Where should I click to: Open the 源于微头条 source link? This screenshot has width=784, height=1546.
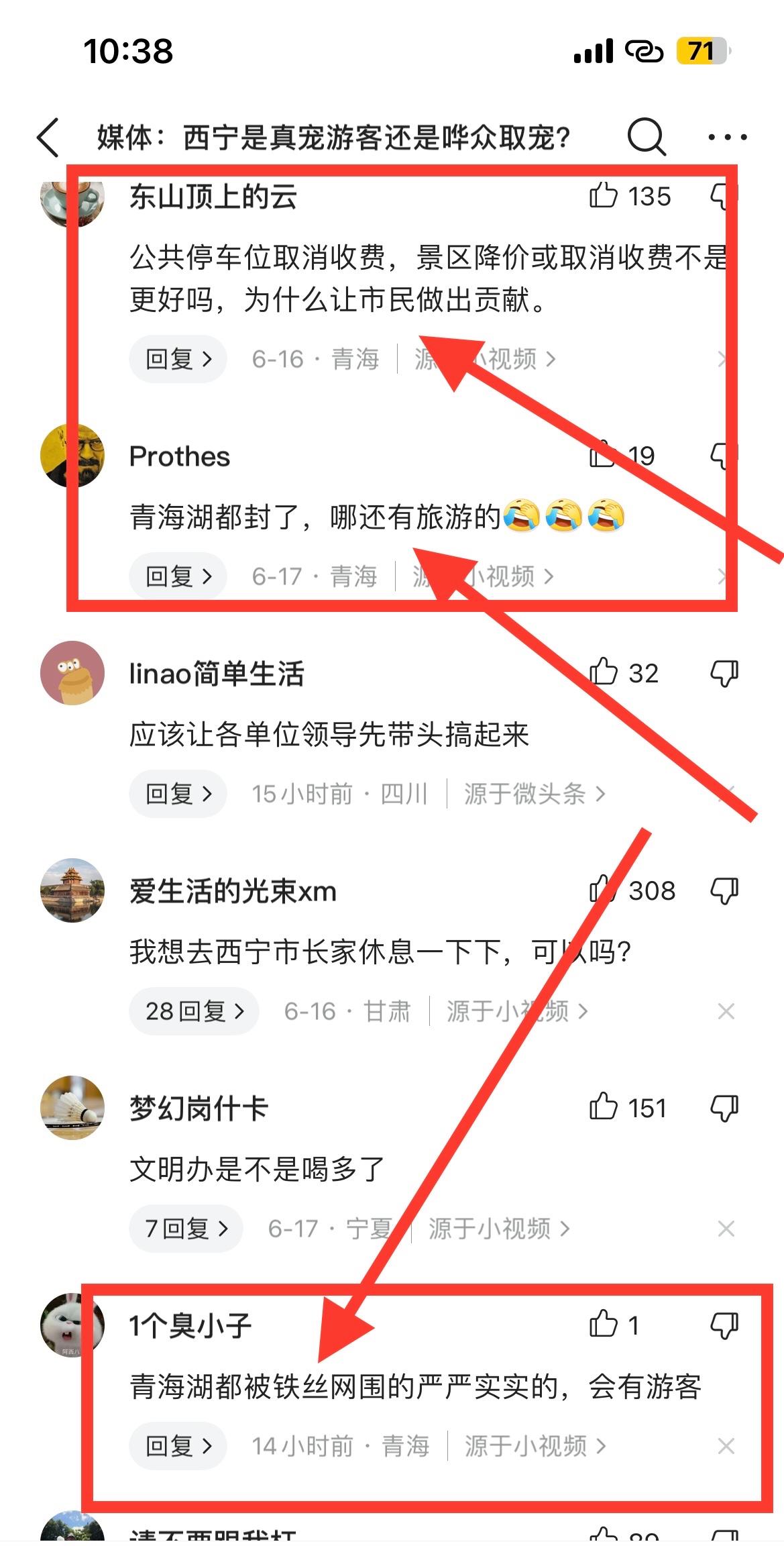click(x=533, y=792)
